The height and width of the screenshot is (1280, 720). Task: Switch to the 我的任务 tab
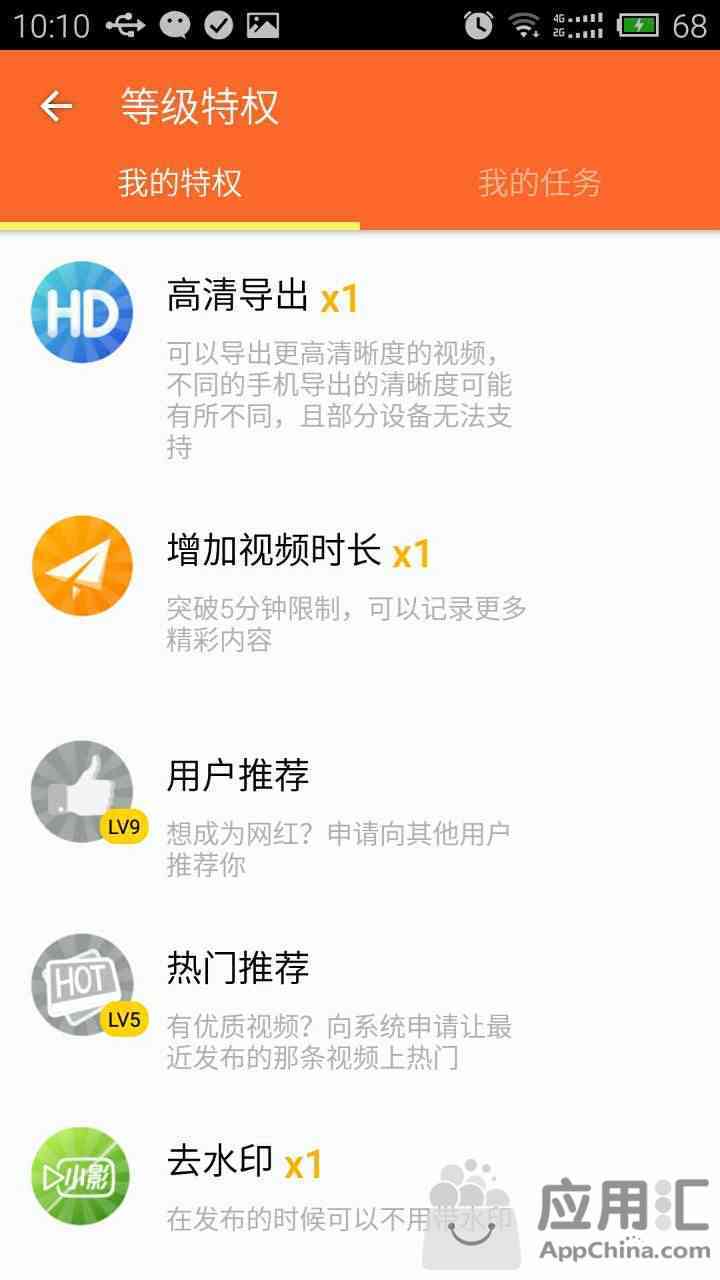pyautogui.click(x=539, y=183)
